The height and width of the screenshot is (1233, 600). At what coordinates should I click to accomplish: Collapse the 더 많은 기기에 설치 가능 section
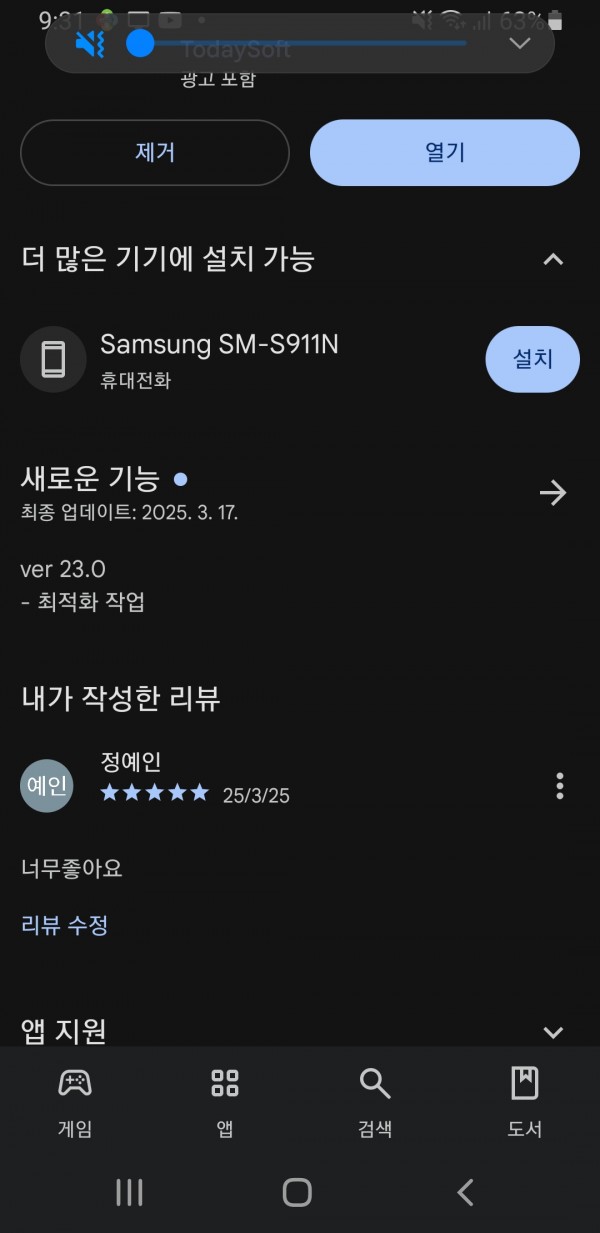[x=553, y=260]
